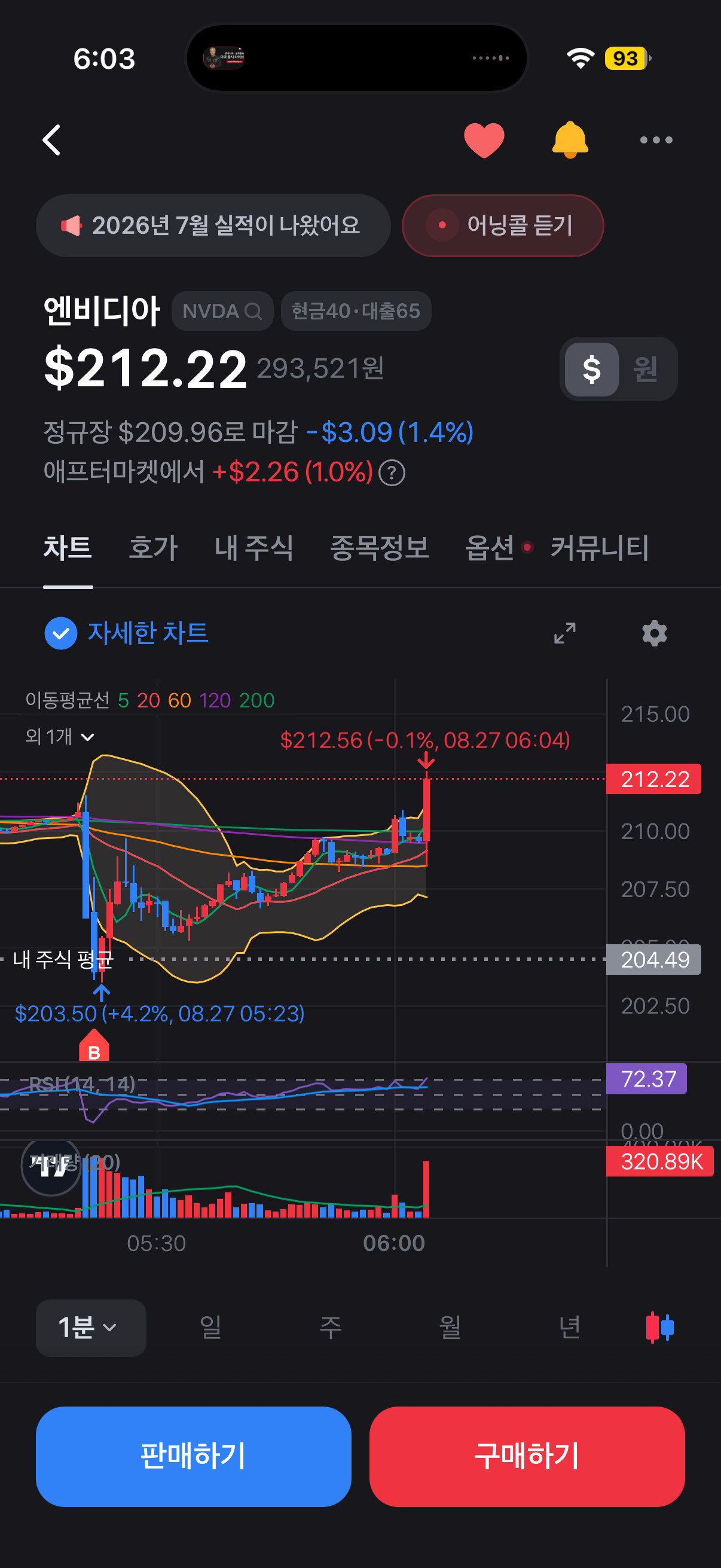Tap 어닝콜 듣기 to listen to earnings call
This screenshot has height=1568, width=721.
click(x=503, y=226)
